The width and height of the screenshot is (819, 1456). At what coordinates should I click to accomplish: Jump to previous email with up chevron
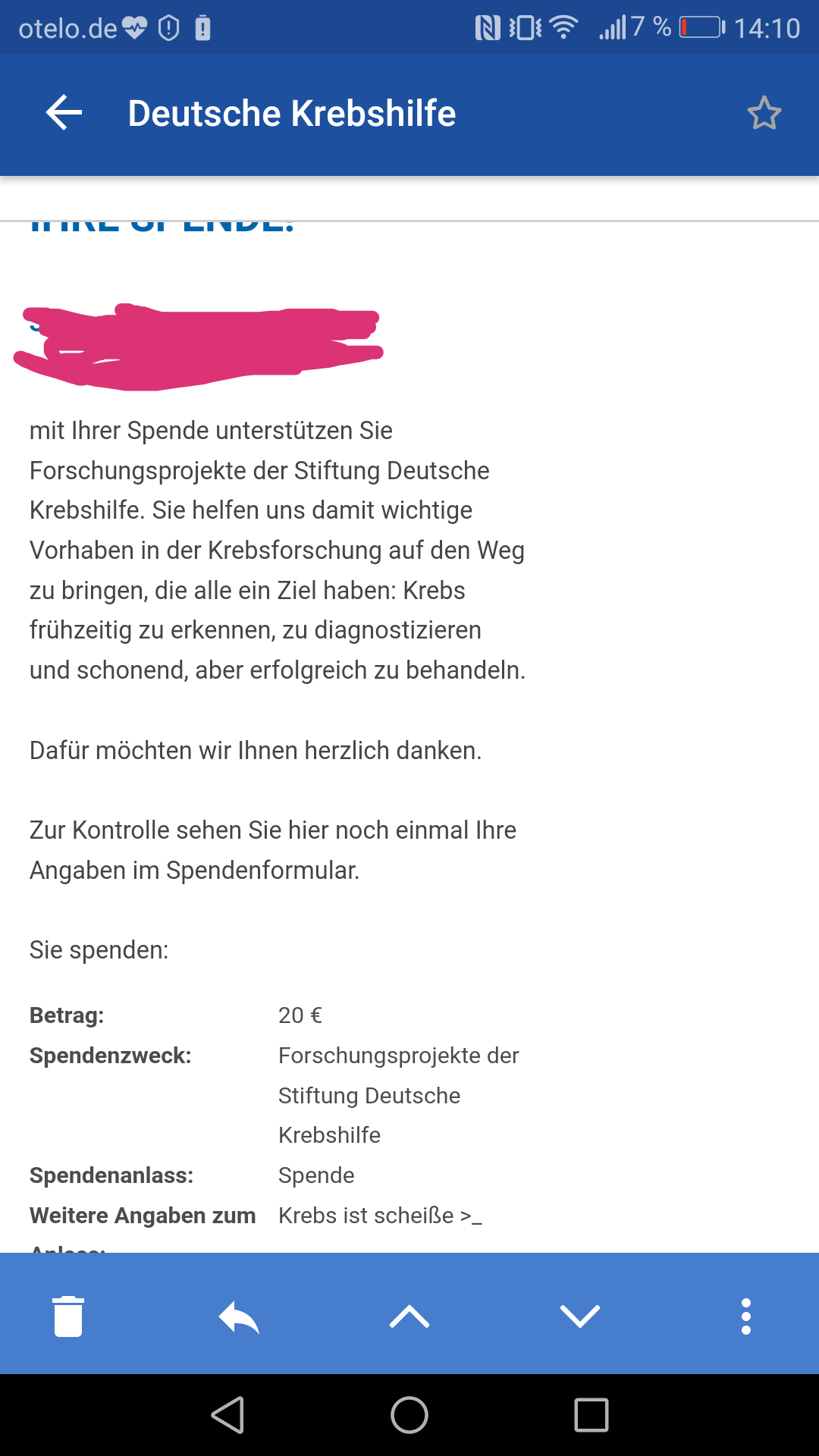click(x=409, y=1316)
